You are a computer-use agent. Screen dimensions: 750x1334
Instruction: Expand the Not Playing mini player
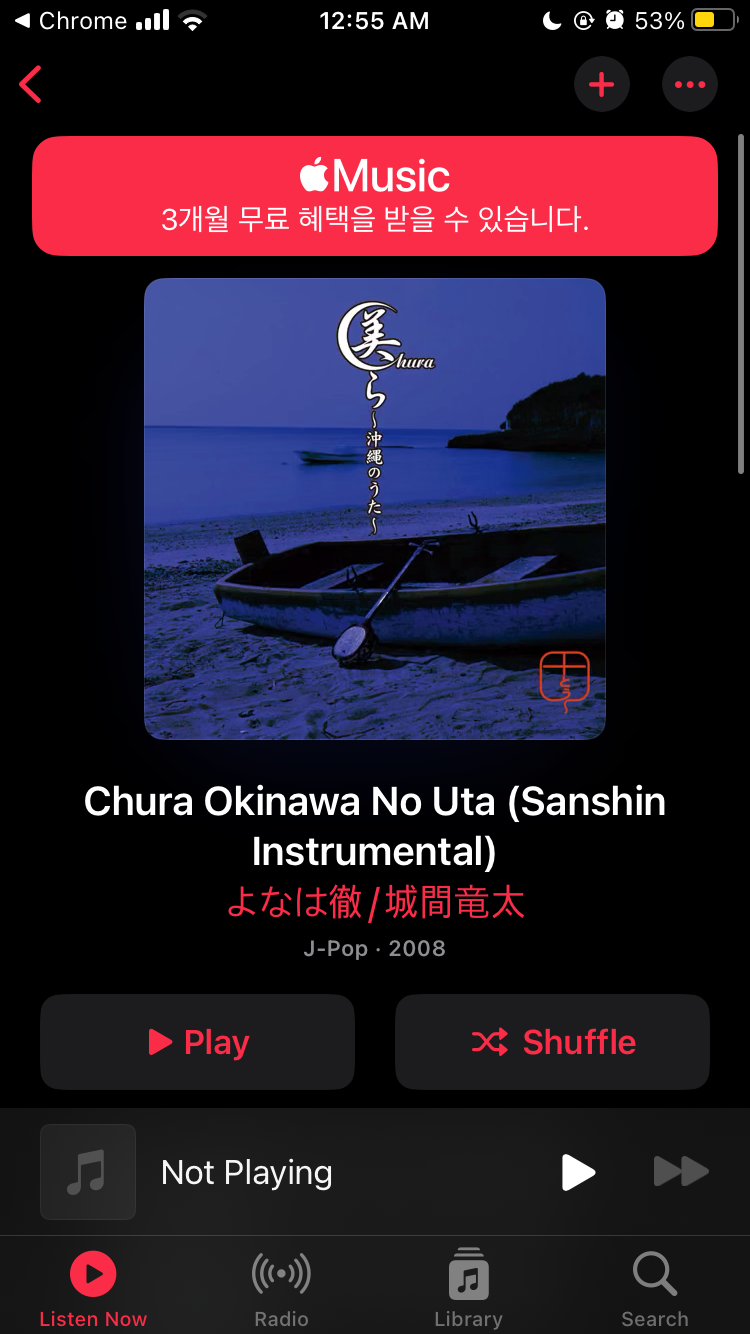point(246,1172)
